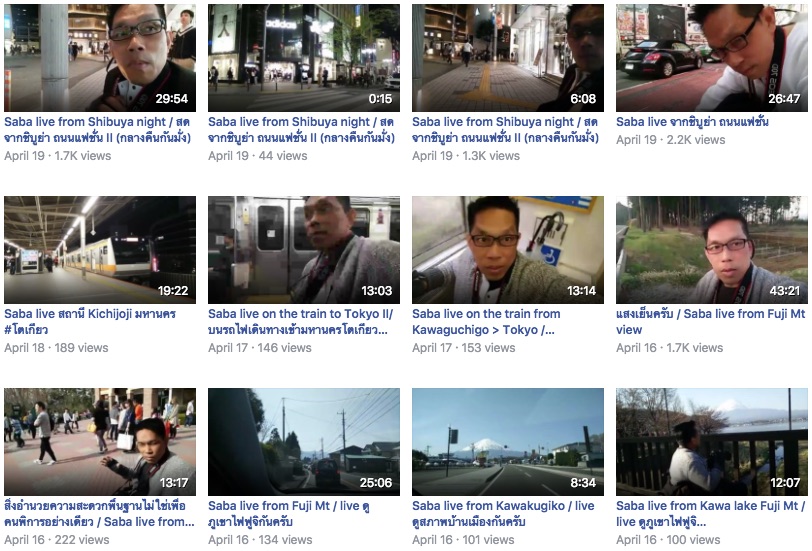Open the 13:03 train to Tokyo II video

(304, 249)
